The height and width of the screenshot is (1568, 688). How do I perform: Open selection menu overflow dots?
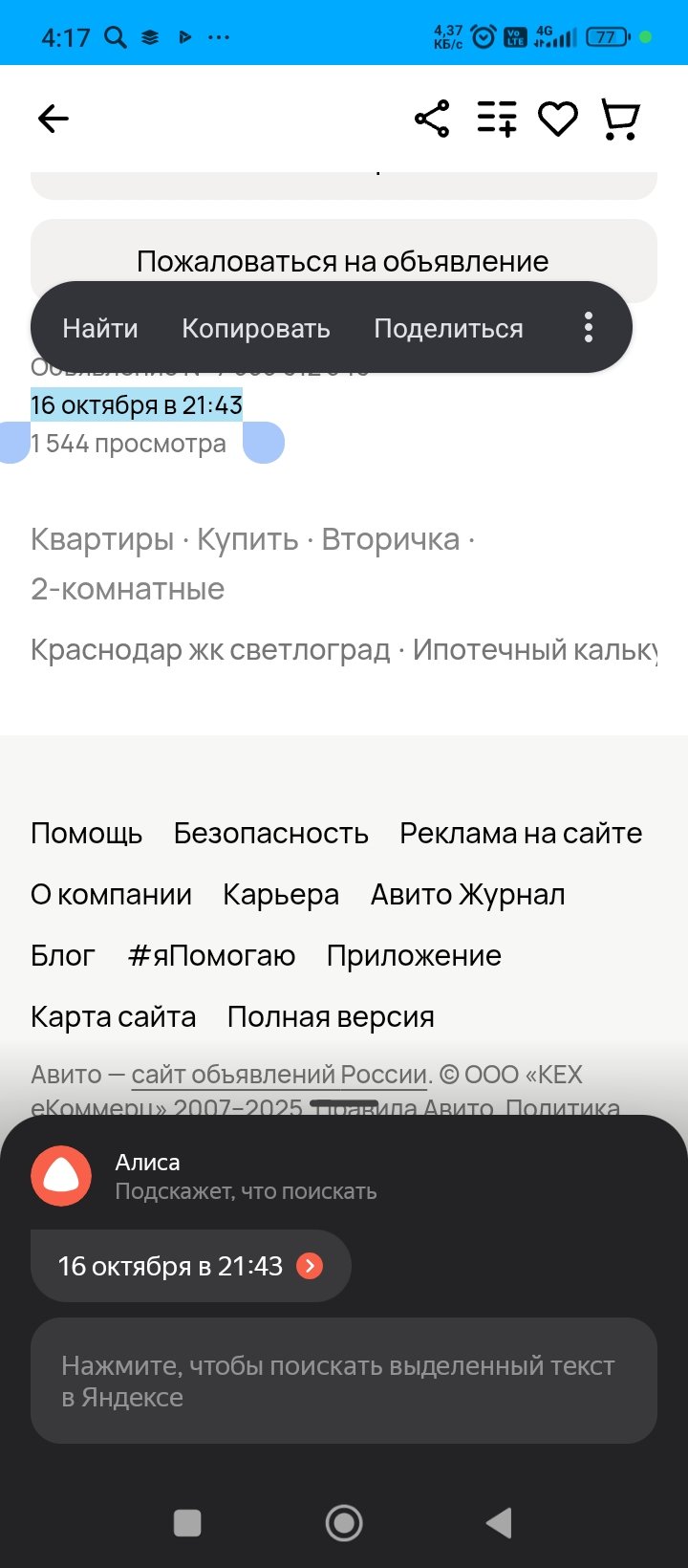pos(589,328)
